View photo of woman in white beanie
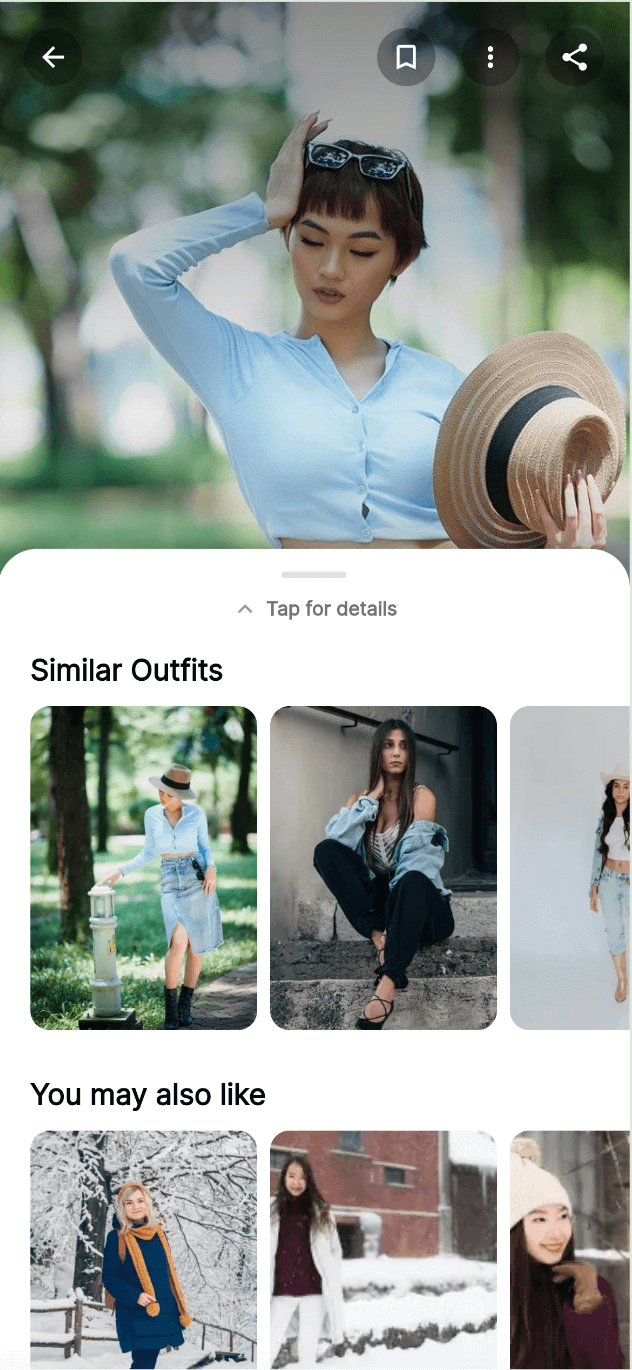Viewport: 632px width, 1370px height. (x=571, y=1248)
